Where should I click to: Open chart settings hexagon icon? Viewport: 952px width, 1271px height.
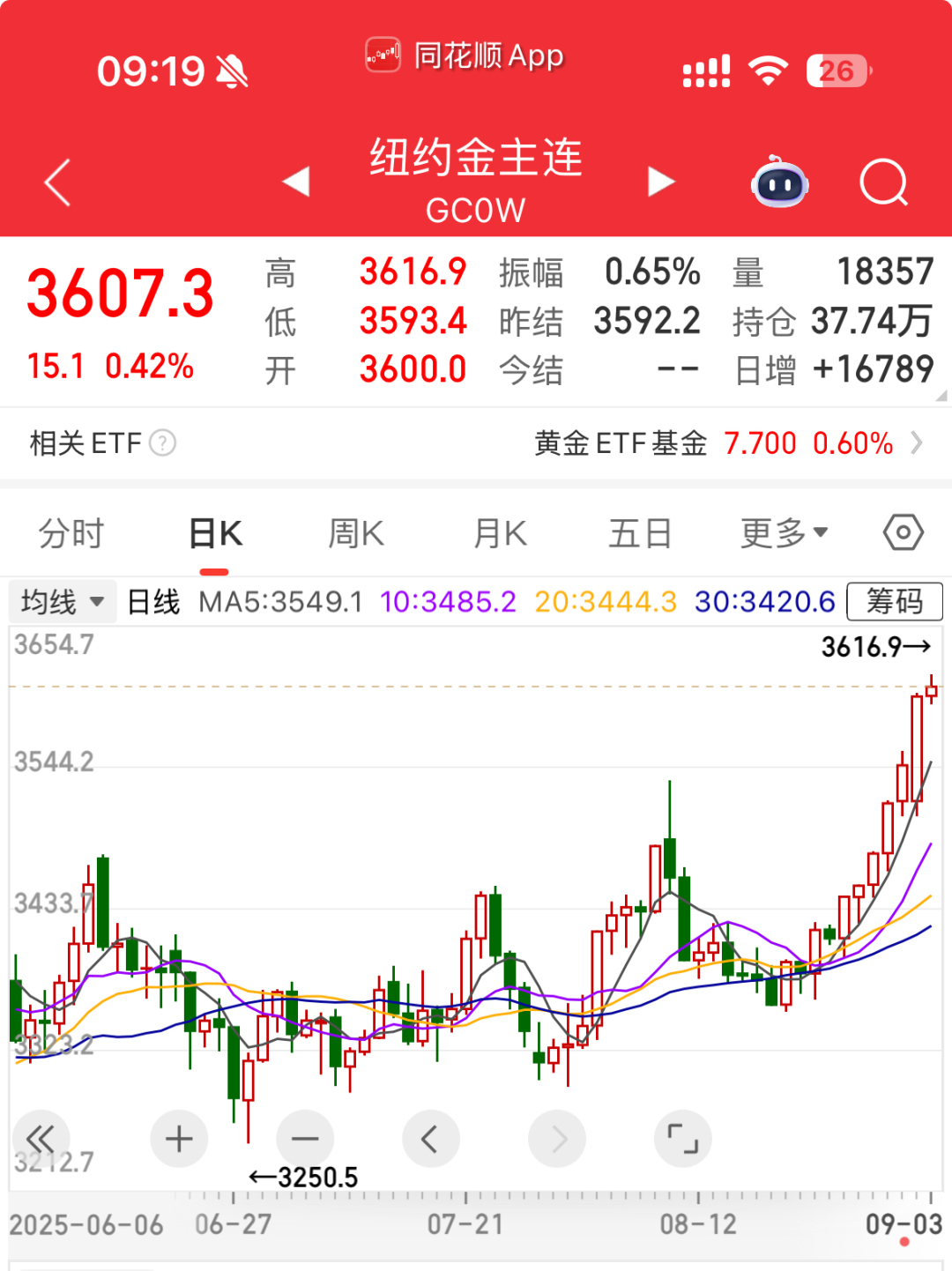coord(903,532)
